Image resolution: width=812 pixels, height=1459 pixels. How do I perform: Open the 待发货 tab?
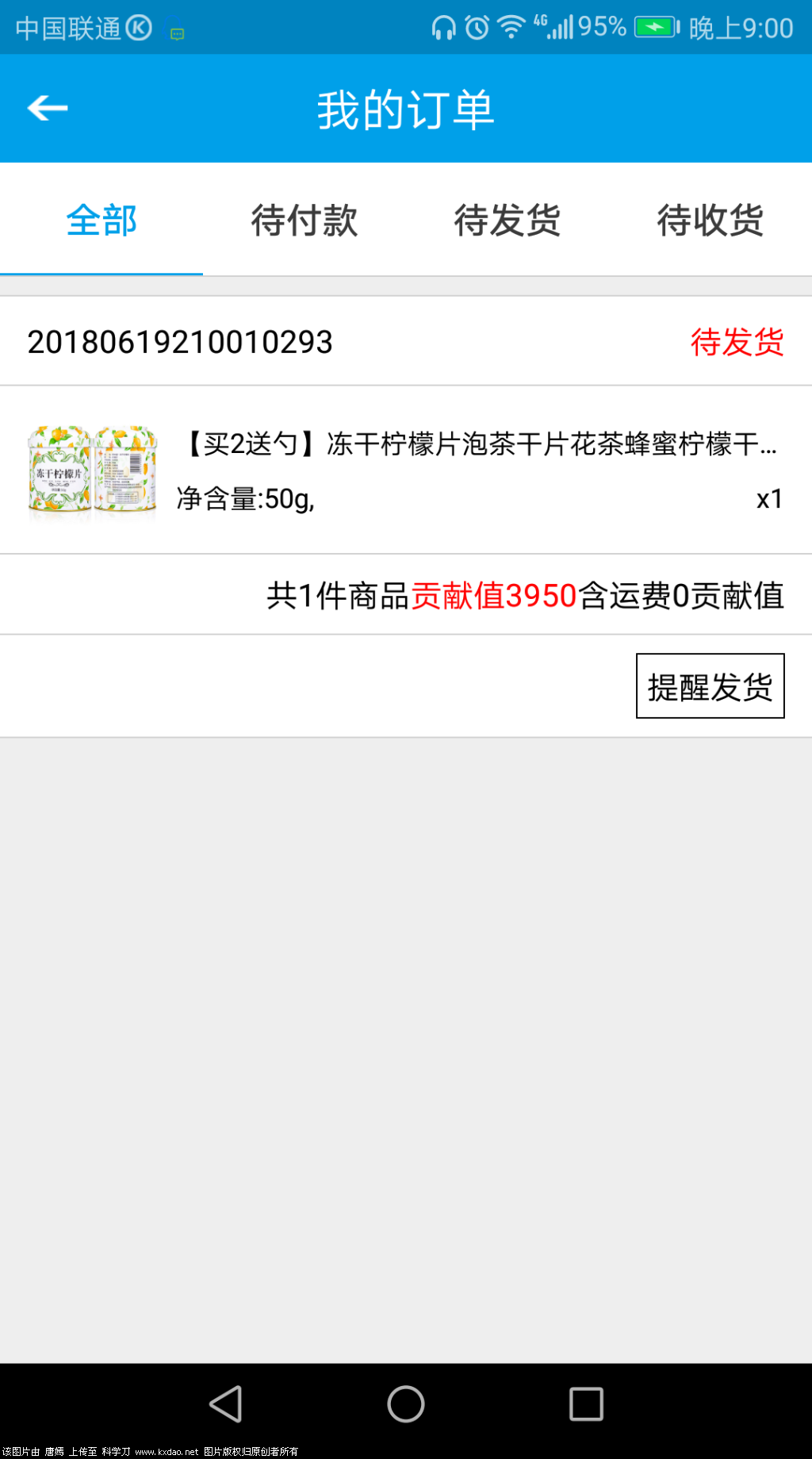pos(507,221)
